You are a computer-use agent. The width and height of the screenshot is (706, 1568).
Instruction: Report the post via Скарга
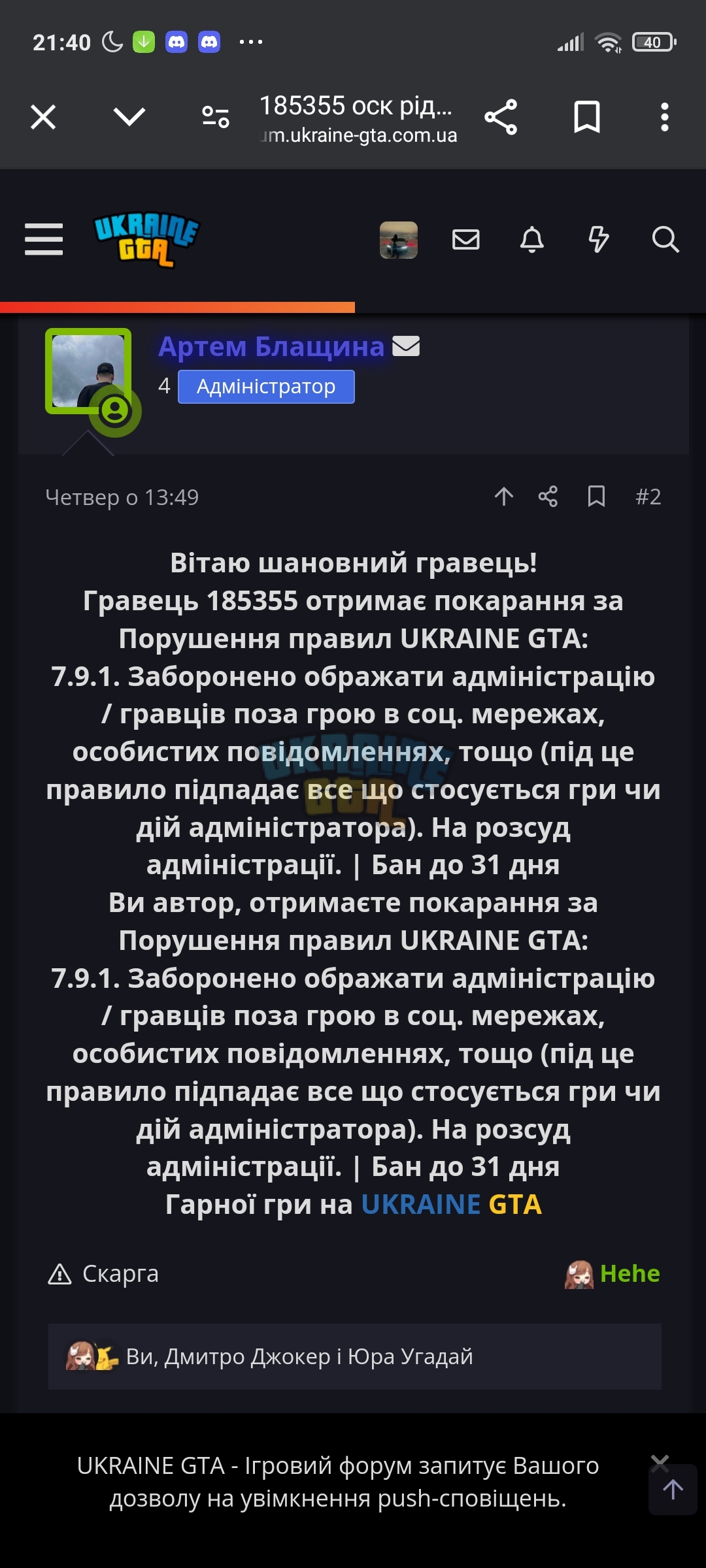coord(103,1273)
